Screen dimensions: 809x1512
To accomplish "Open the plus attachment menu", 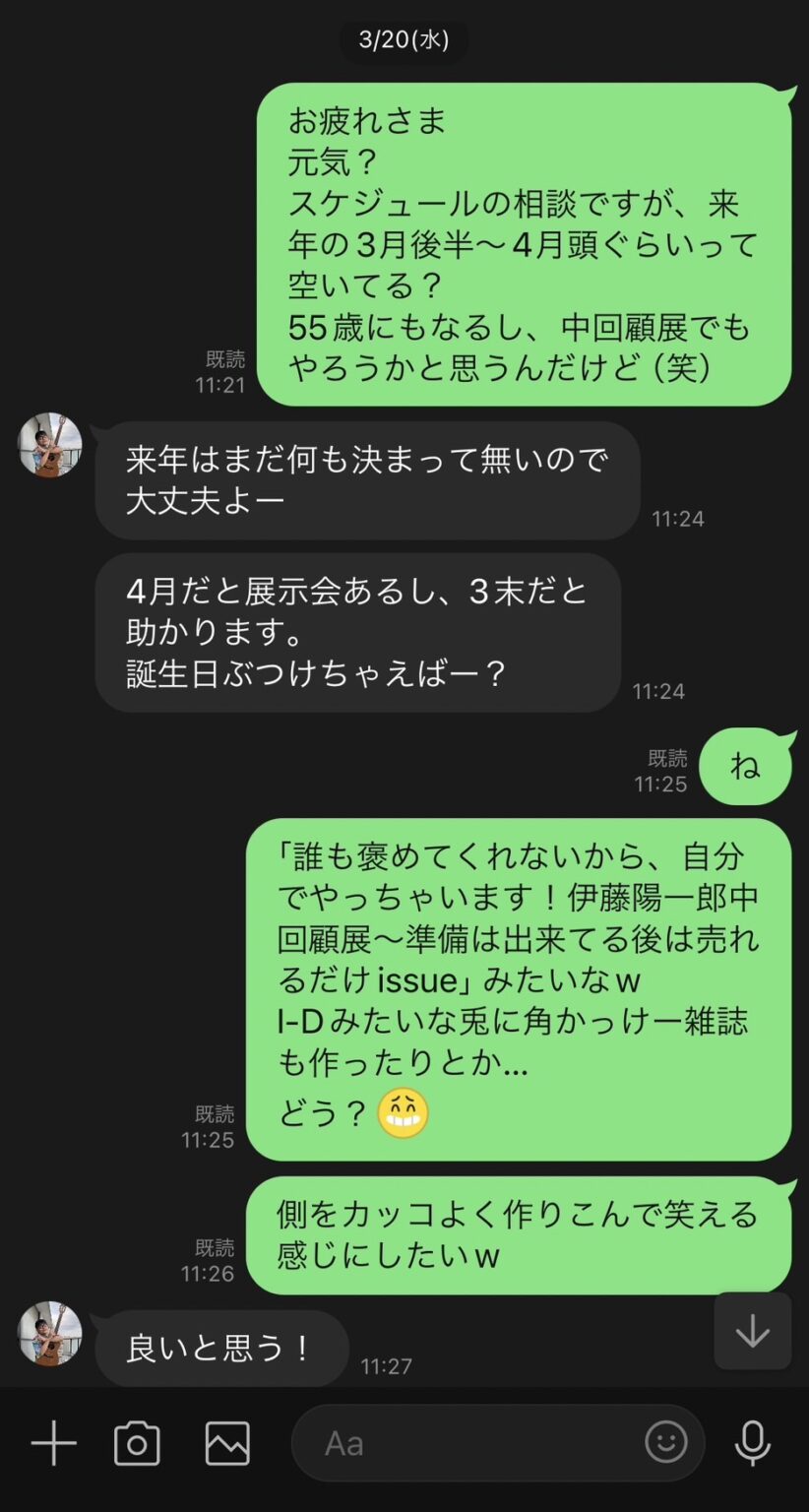I will click(x=53, y=1444).
